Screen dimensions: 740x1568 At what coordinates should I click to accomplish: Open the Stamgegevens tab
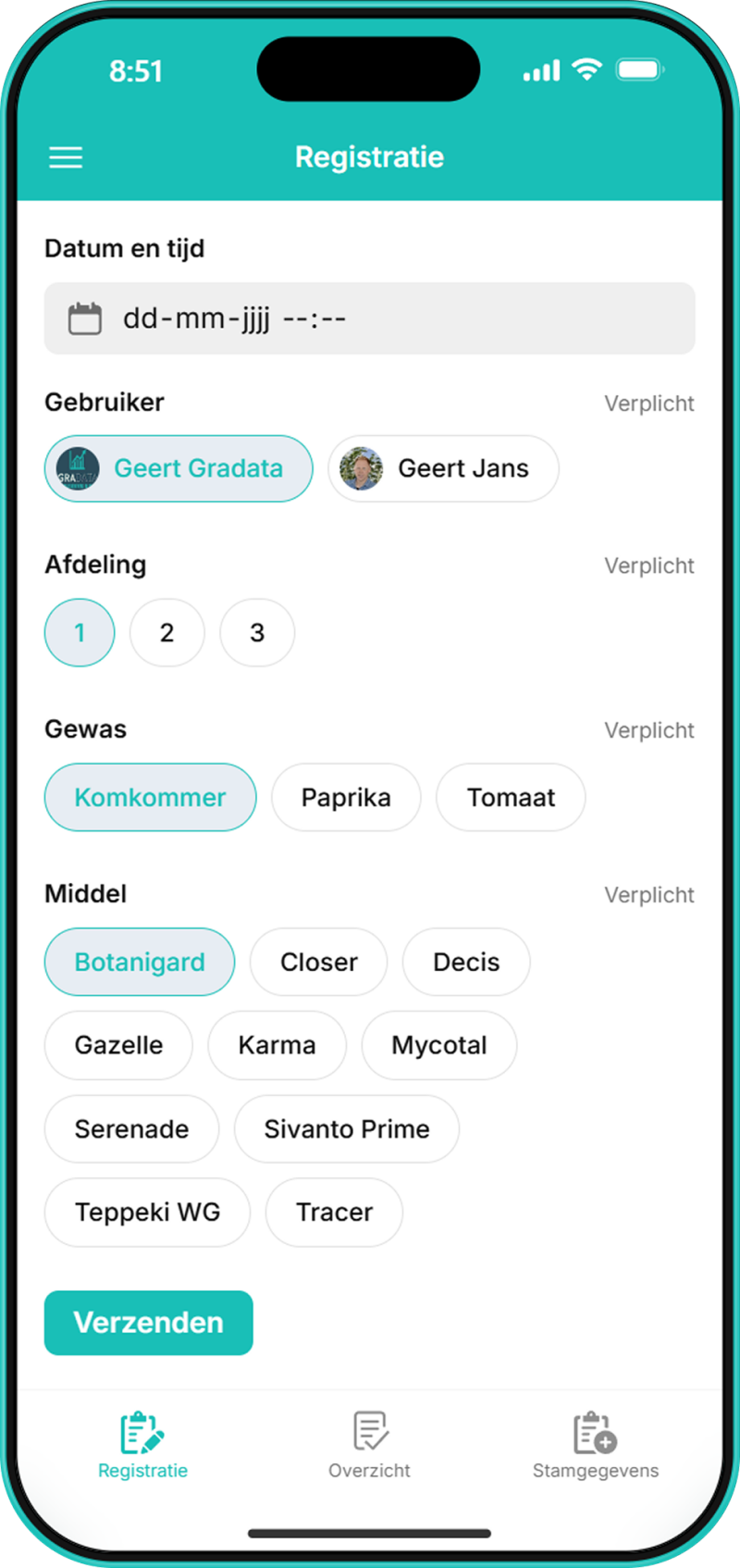(596, 1444)
